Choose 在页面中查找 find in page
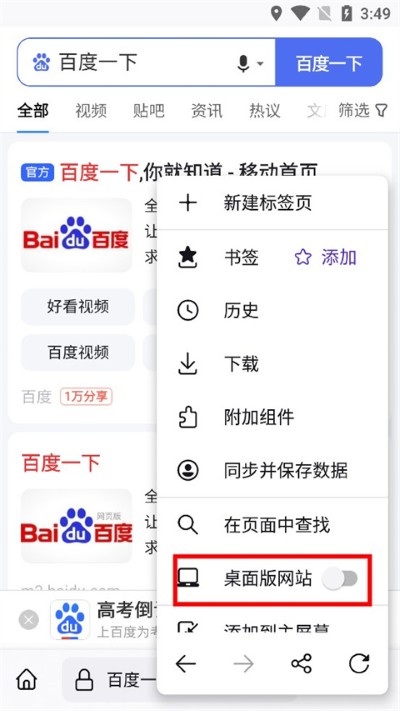400x711 pixels. 272,525
